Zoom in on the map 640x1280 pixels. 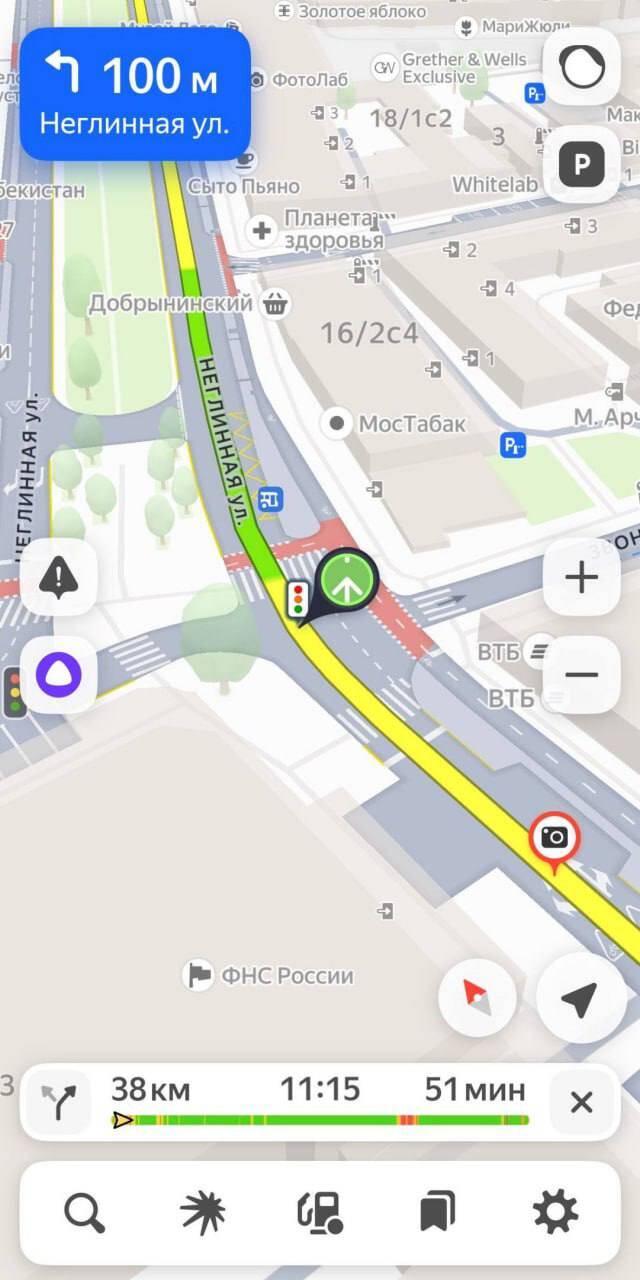point(581,577)
